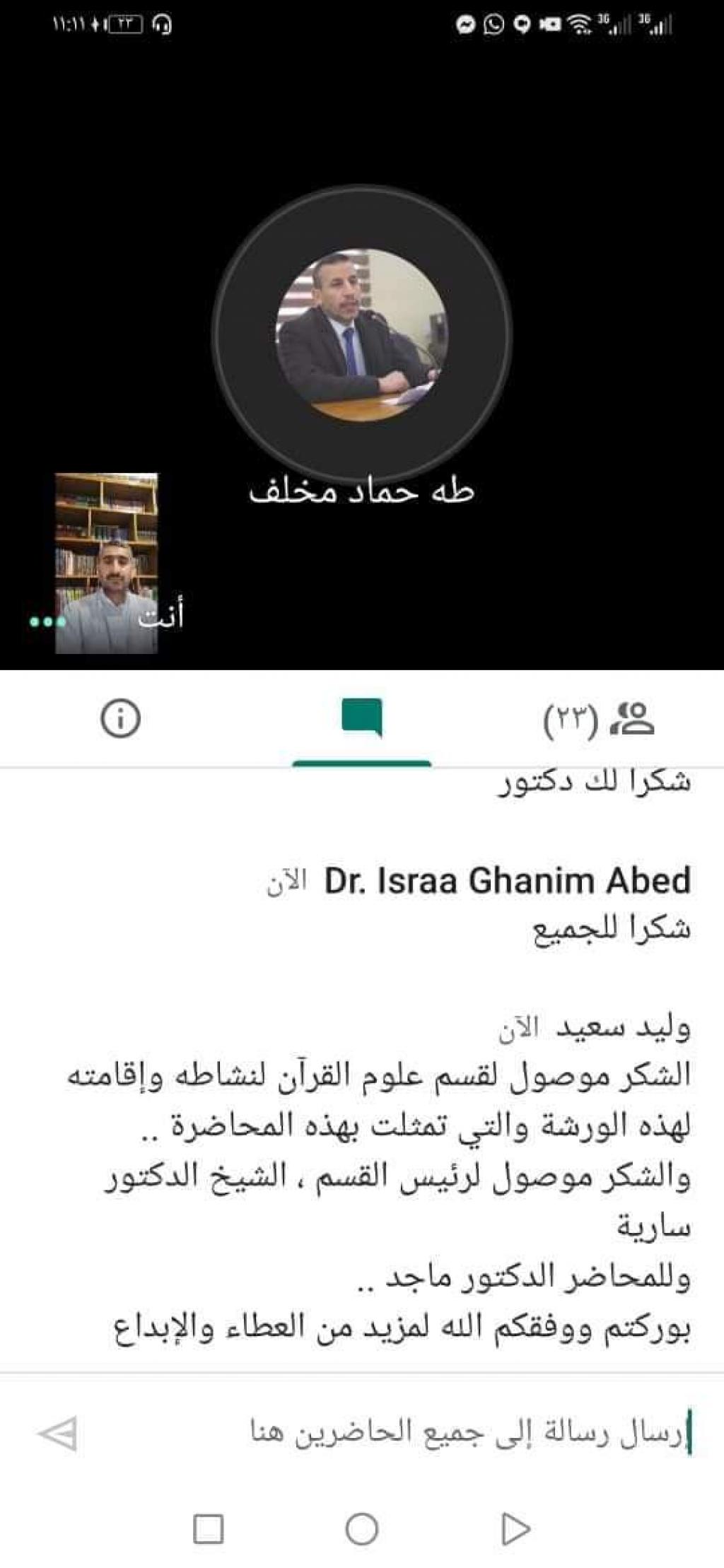The height and width of the screenshot is (1568, 724).
Task: Send the chat message
Action: (58, 1434)
